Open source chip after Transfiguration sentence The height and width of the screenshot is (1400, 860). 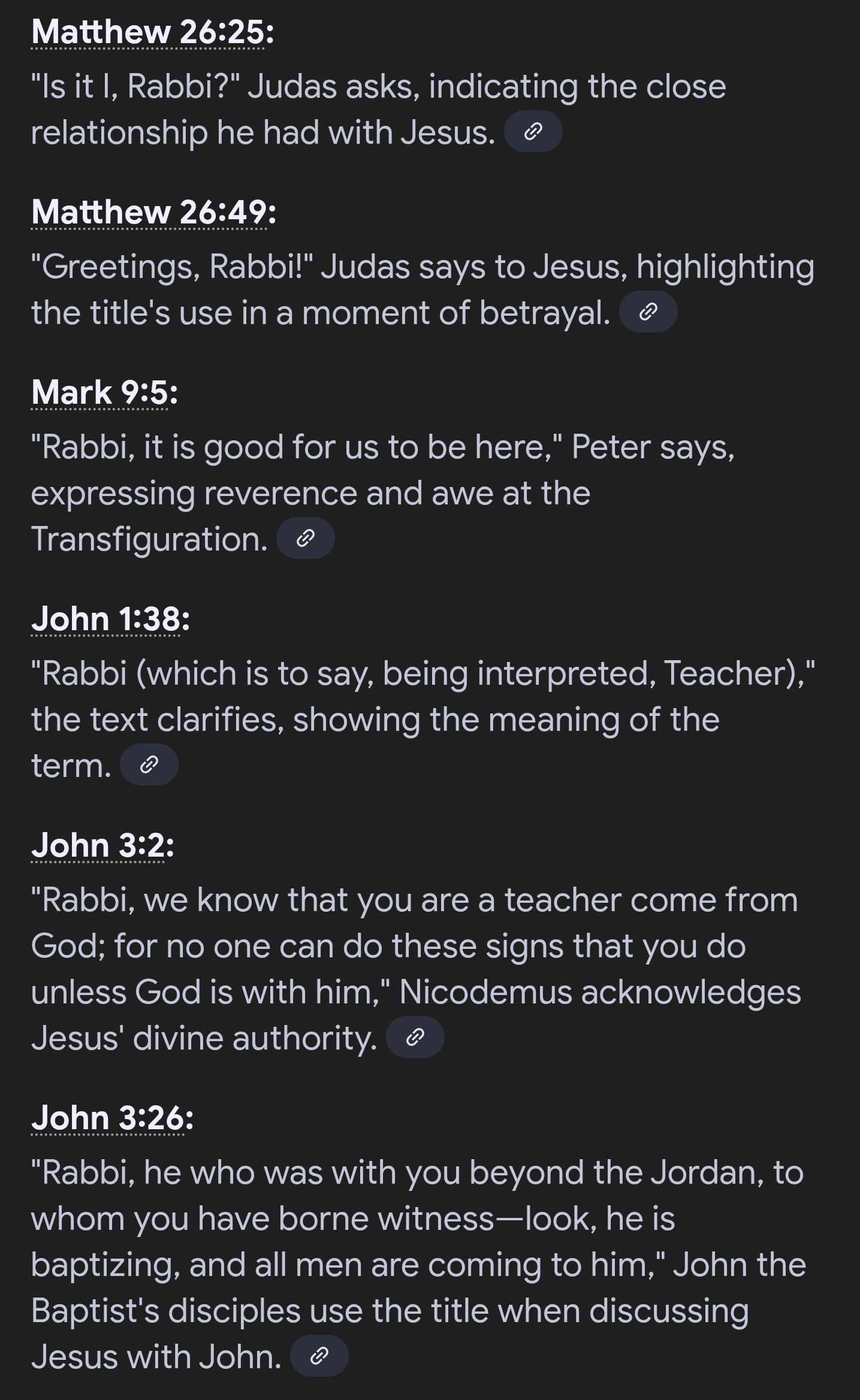305,538
